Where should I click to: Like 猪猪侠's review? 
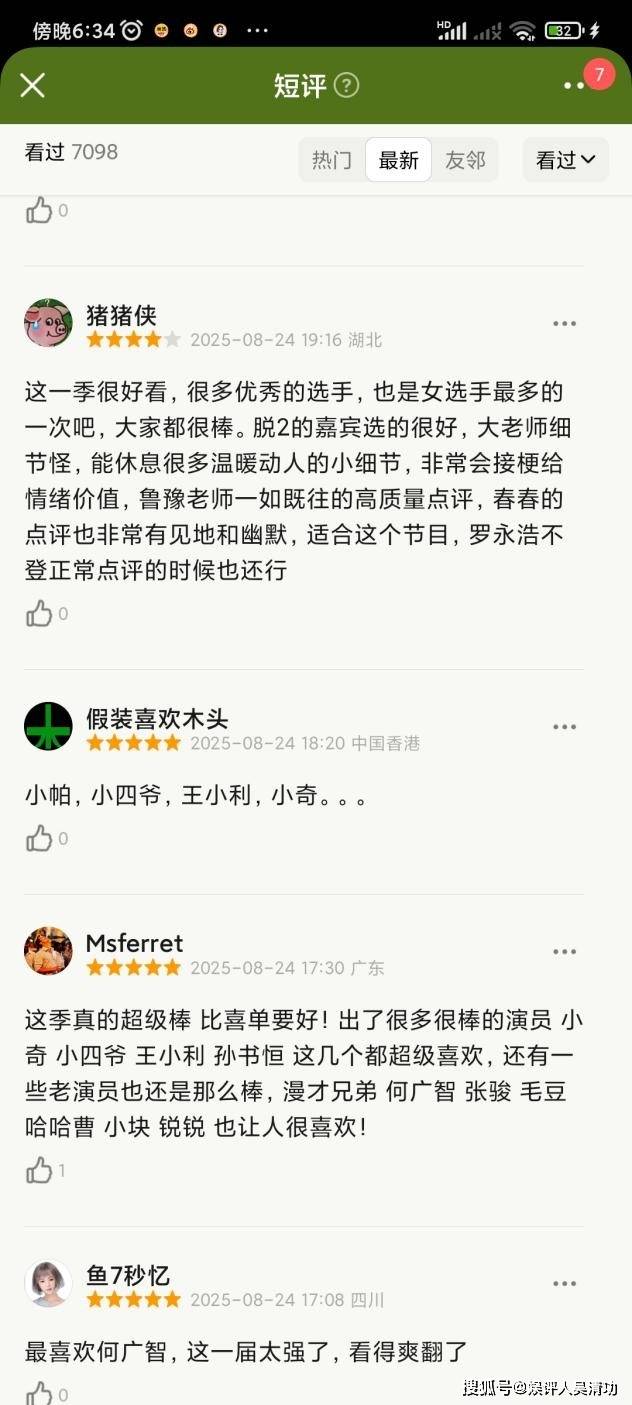pos(40,613)
